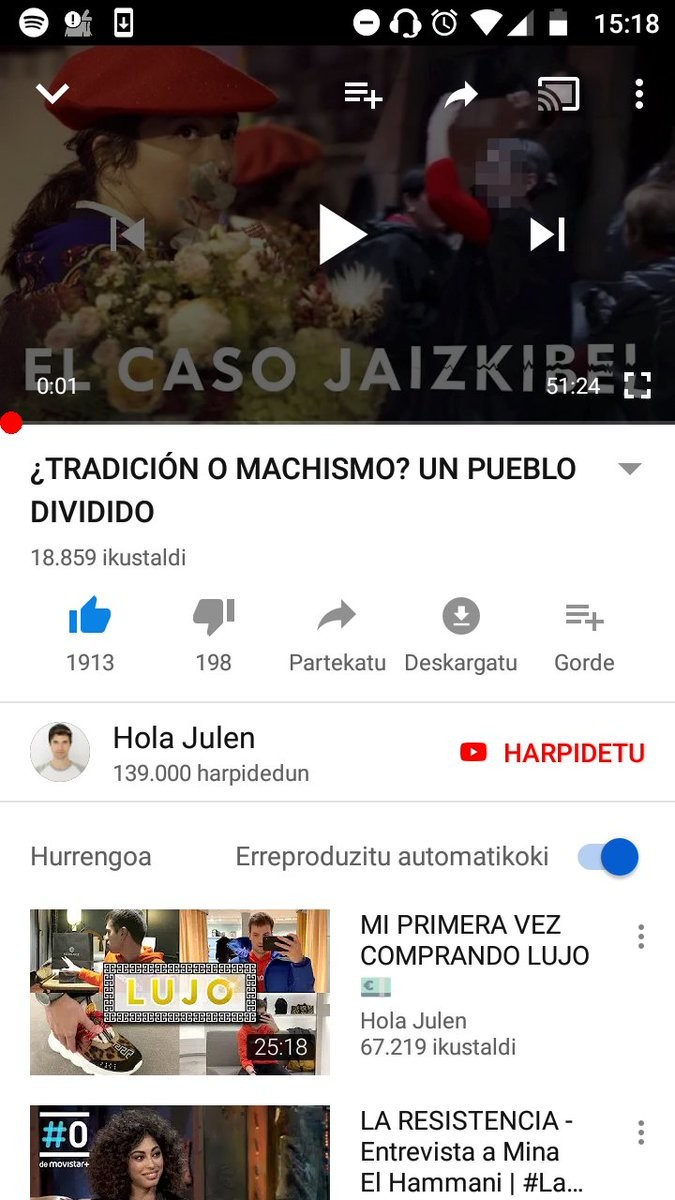675x1200 pixels.
Task: Cast the video to another device
Action: click(558, 94)
